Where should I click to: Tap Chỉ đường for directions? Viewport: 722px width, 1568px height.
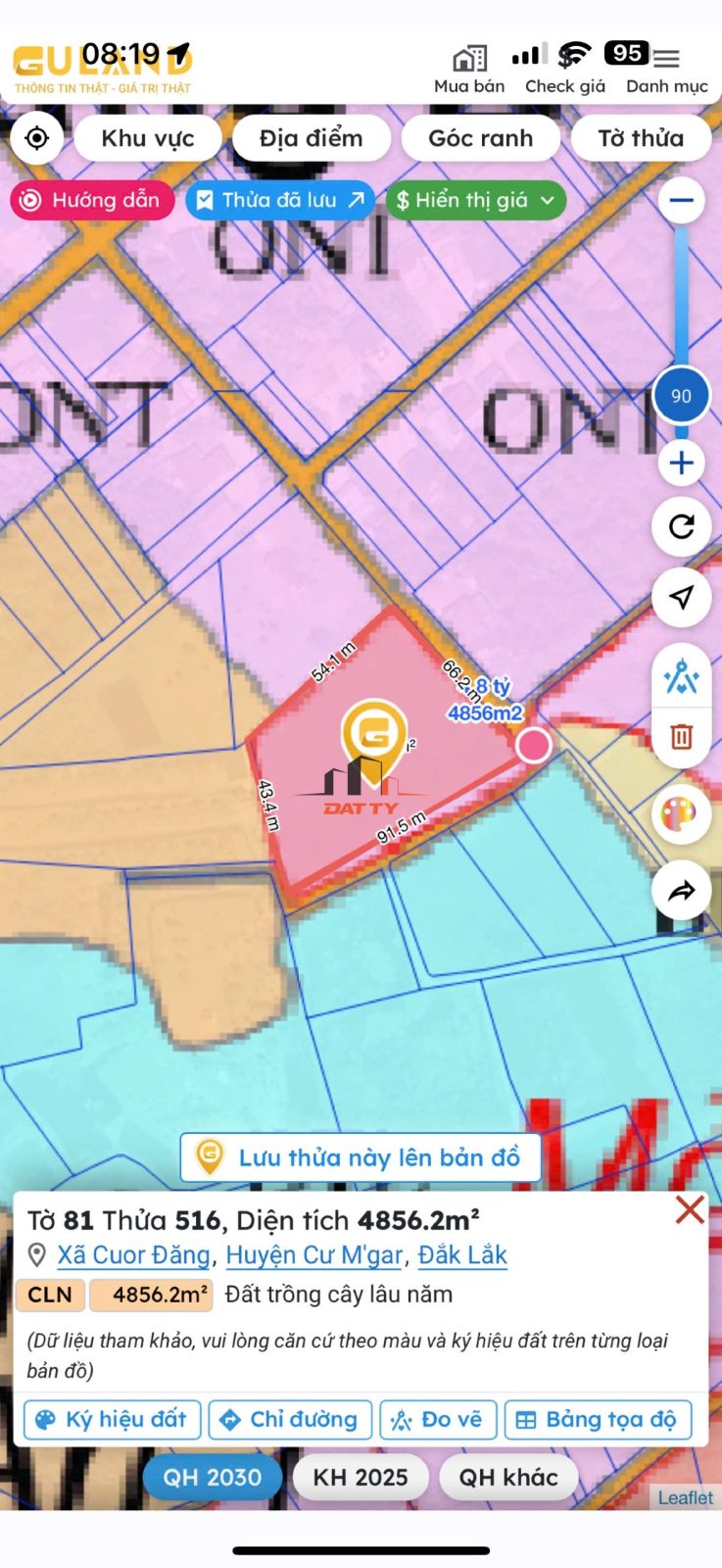[290, 1419]
